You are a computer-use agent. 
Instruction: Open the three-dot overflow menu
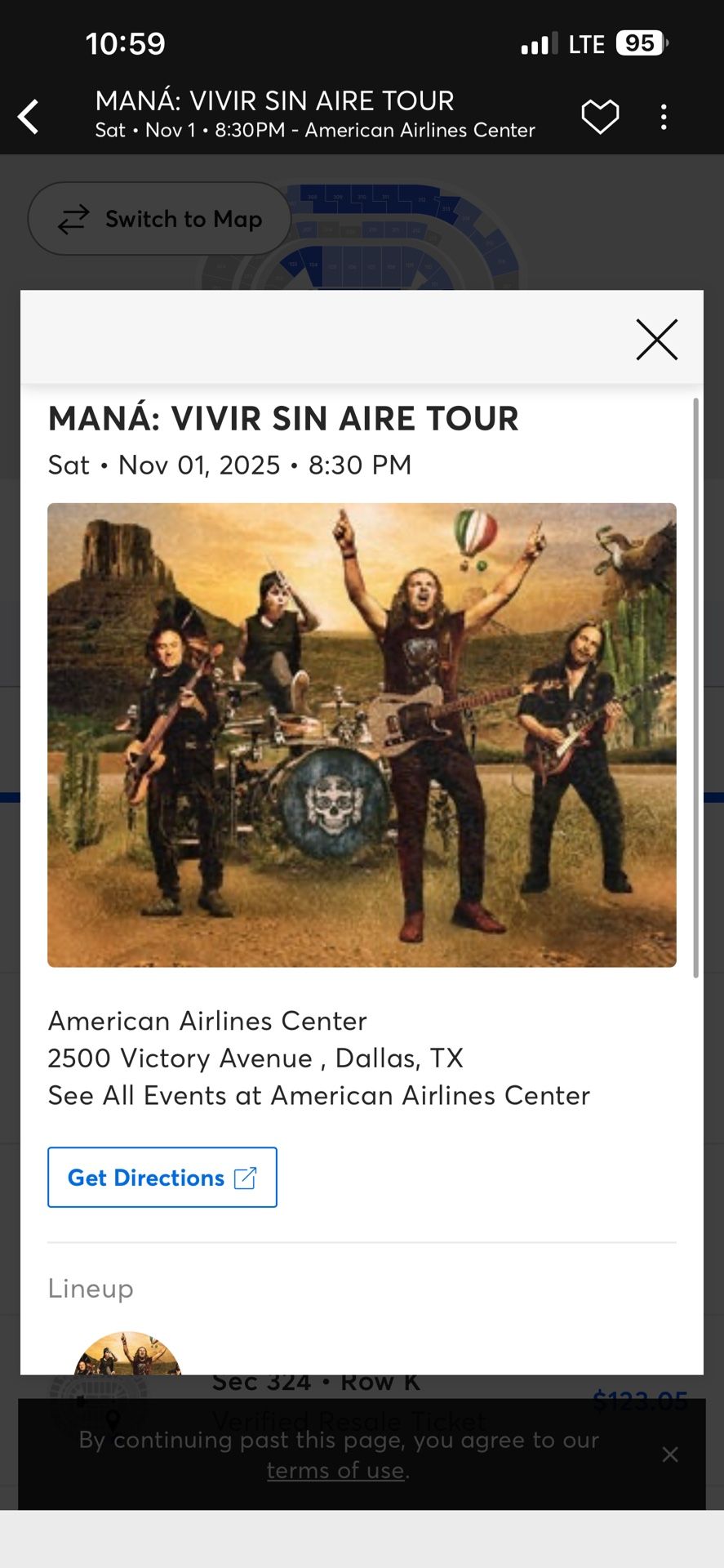coord(663,116)
